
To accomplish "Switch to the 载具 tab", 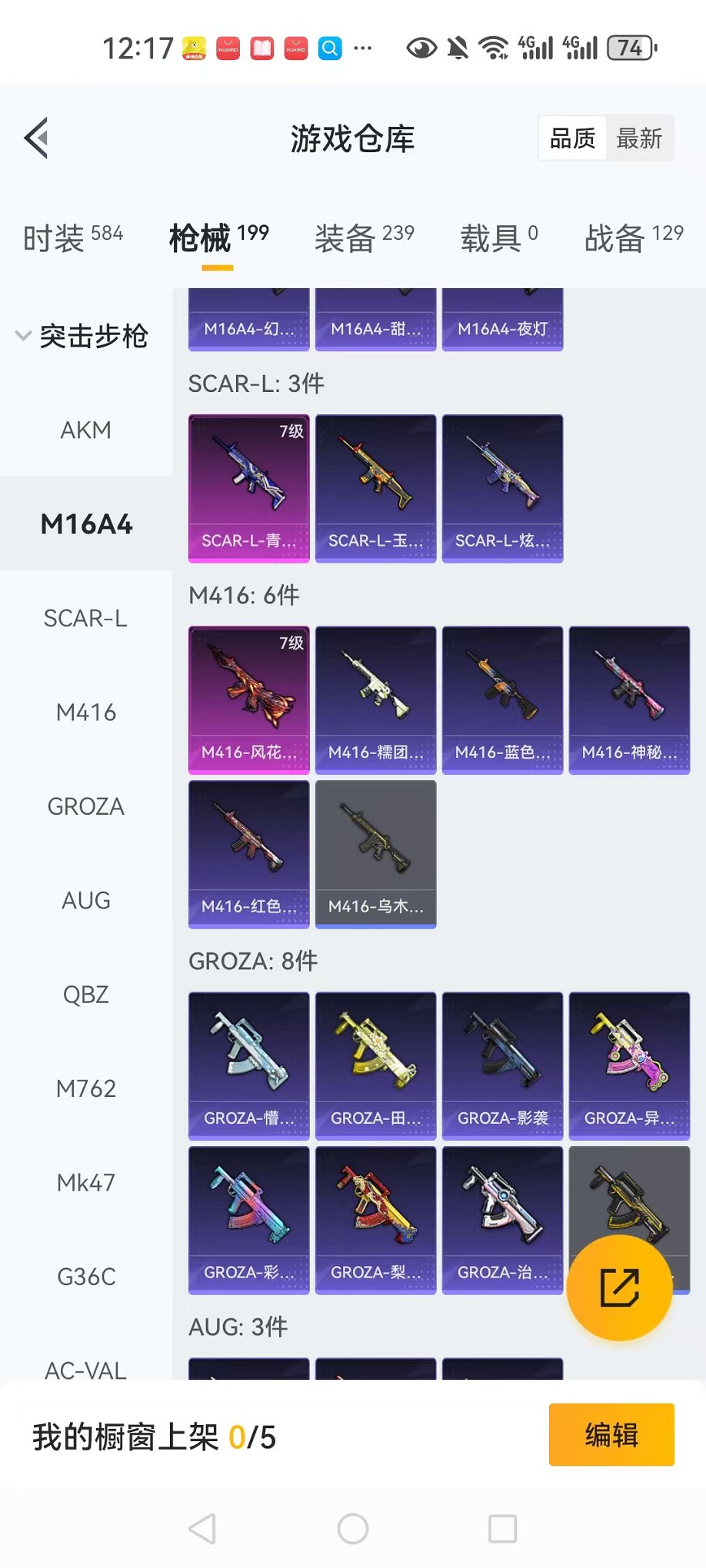I will point(498,238).
